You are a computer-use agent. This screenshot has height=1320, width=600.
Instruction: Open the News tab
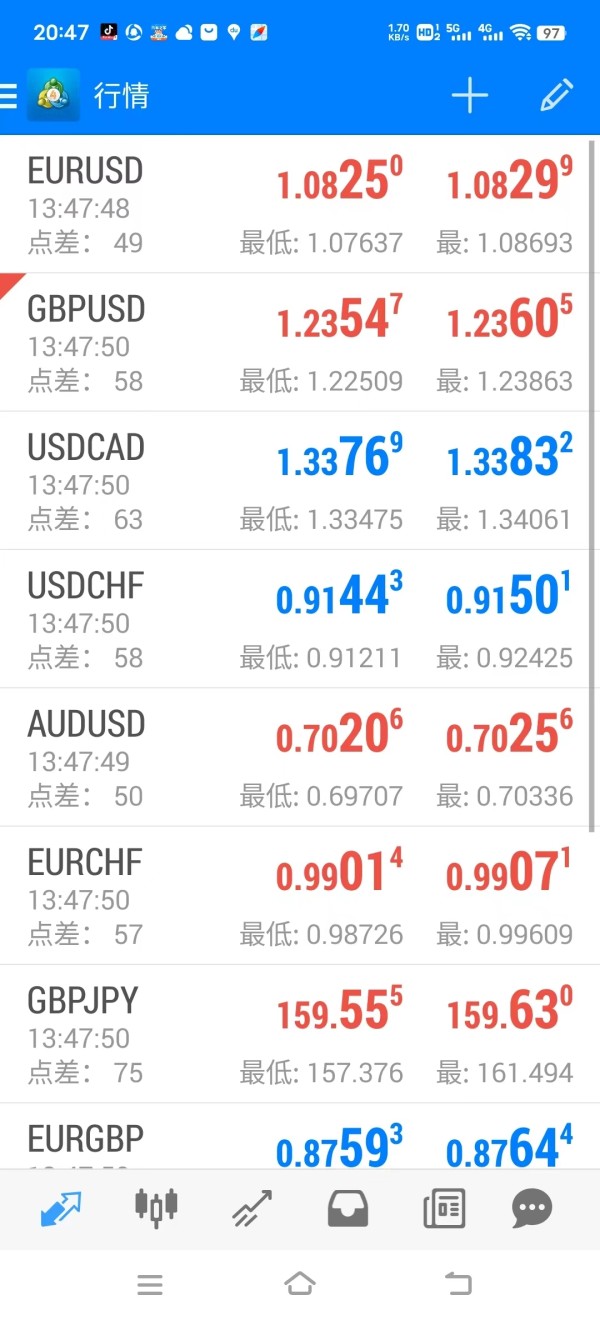click(444, 1209)
